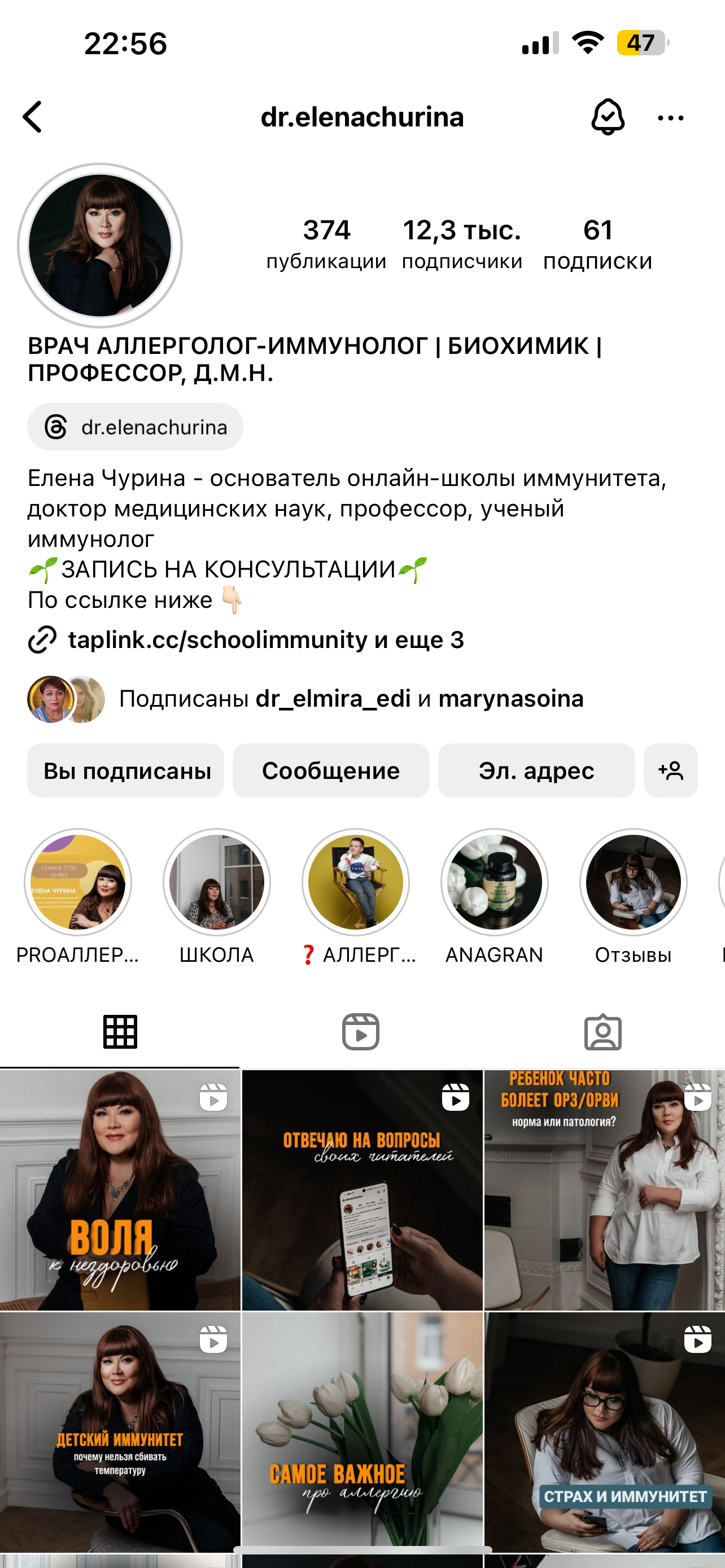The width and height of the screenshot is (725, 1568).
Task: Open the ВОЛЯ к нездоровью reel
Action: (x=120, y=1190)
